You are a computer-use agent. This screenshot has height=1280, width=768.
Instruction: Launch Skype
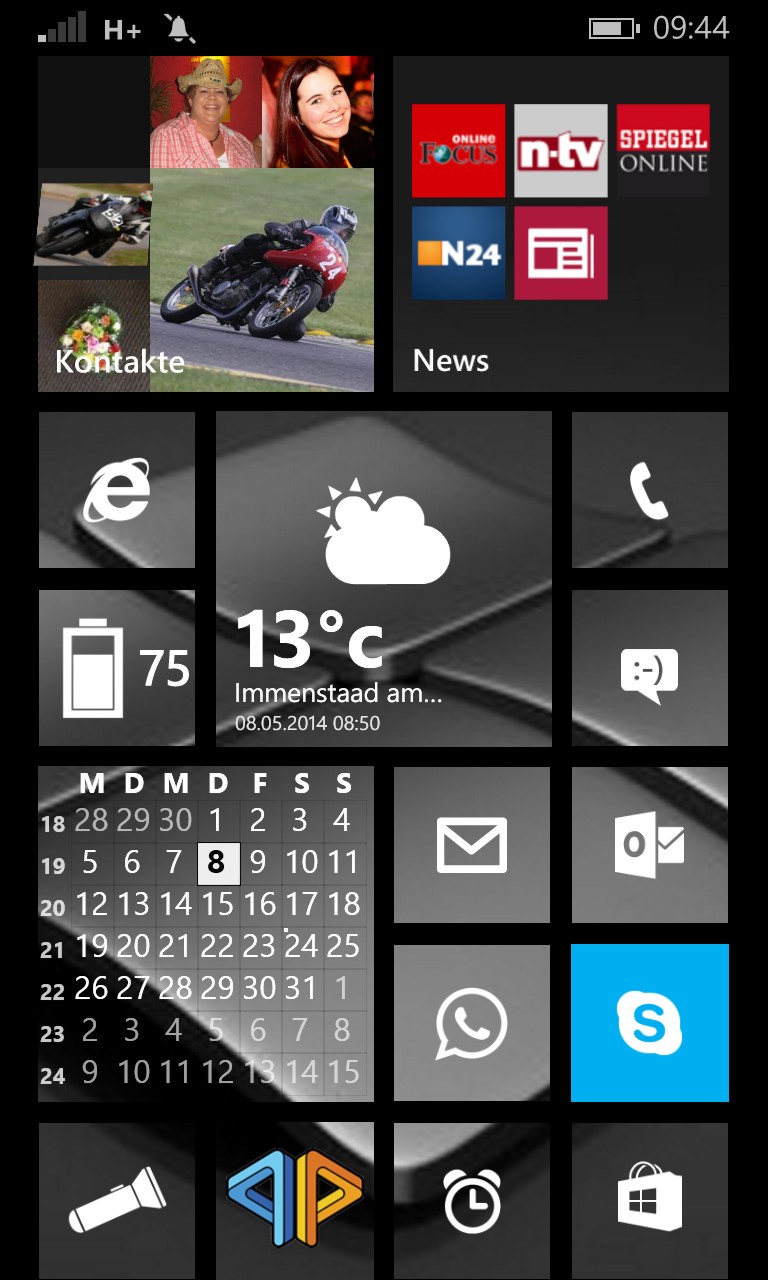coord(649,1023)
